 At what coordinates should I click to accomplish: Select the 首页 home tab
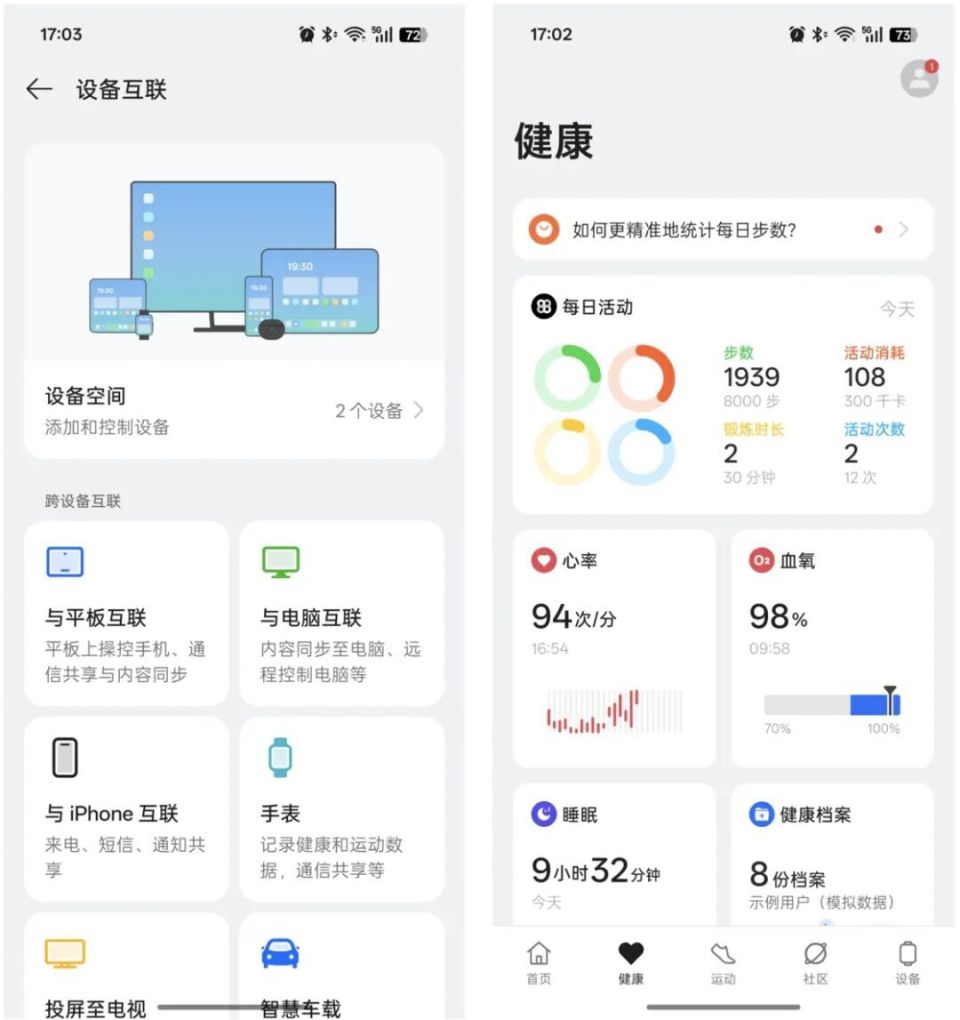click(539, 963)
